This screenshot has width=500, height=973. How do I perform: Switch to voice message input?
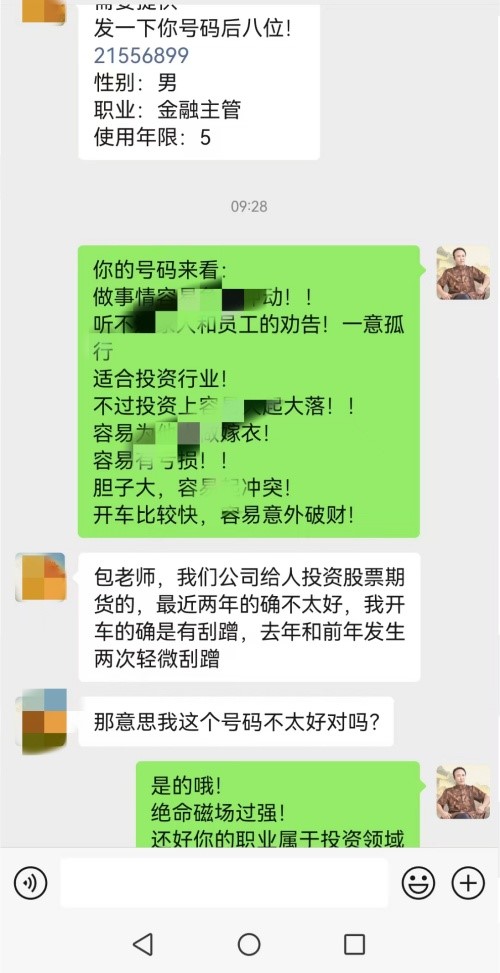30,882
